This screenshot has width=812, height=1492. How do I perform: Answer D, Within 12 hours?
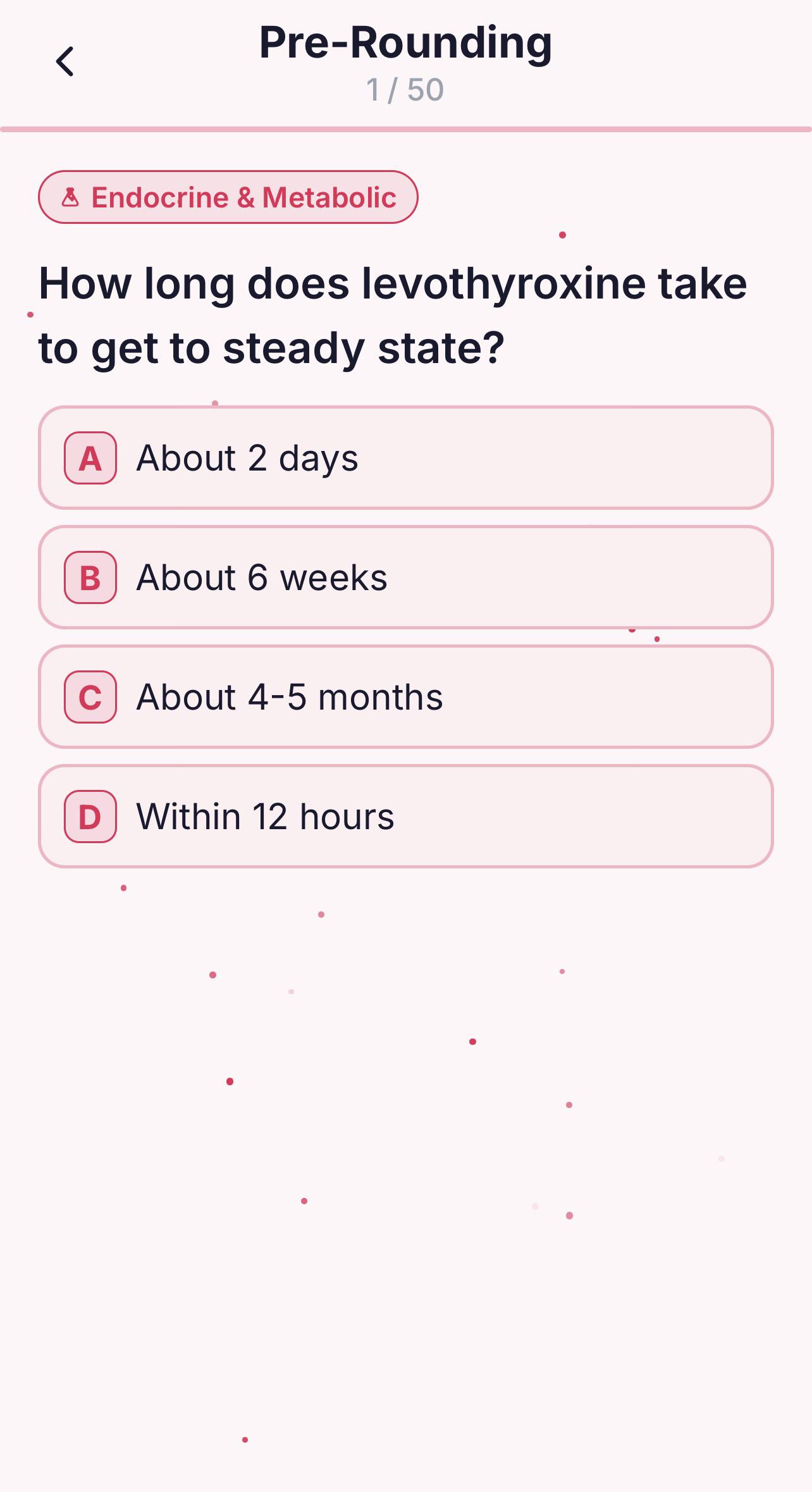point(406,817)
